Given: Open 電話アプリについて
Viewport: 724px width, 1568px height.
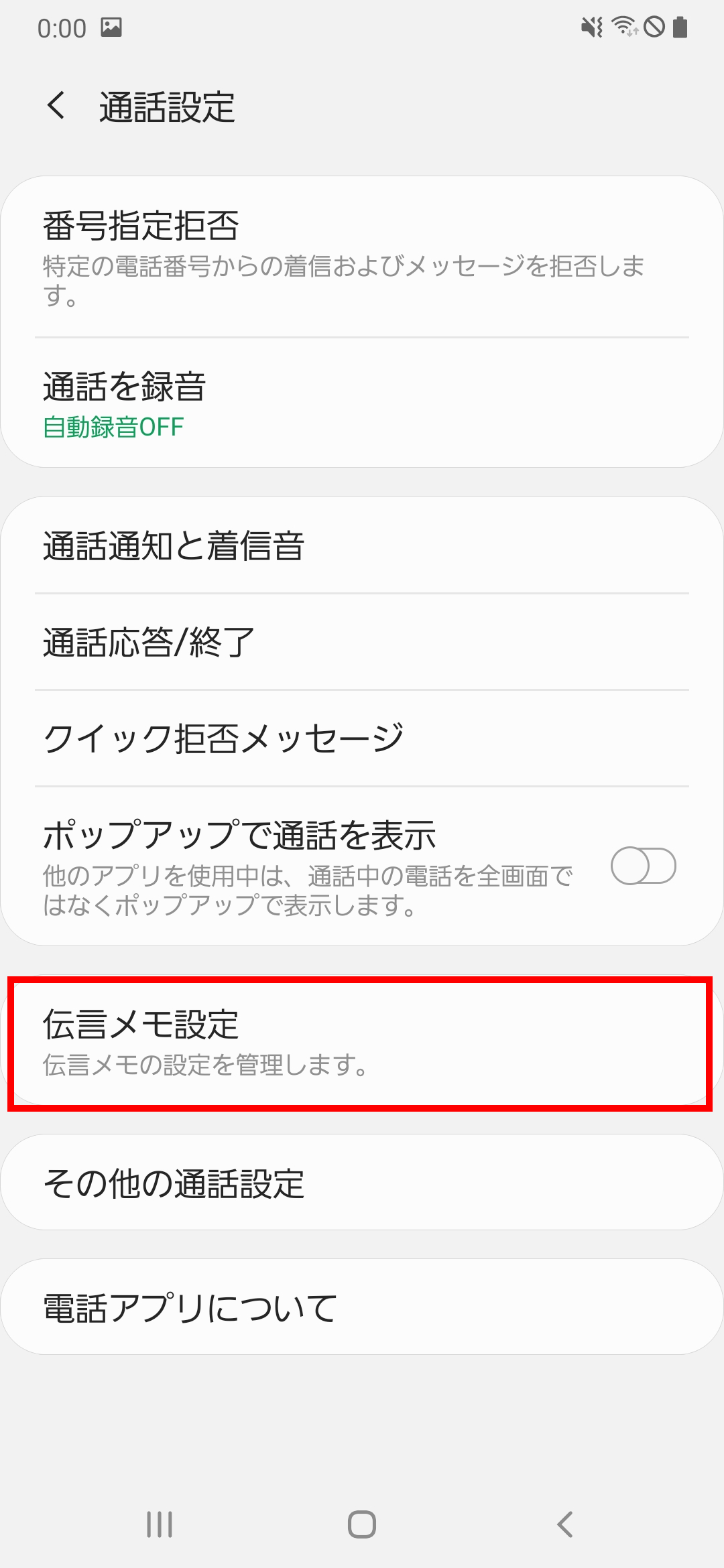Looking at the screenshot, I should coord(362,1307).
